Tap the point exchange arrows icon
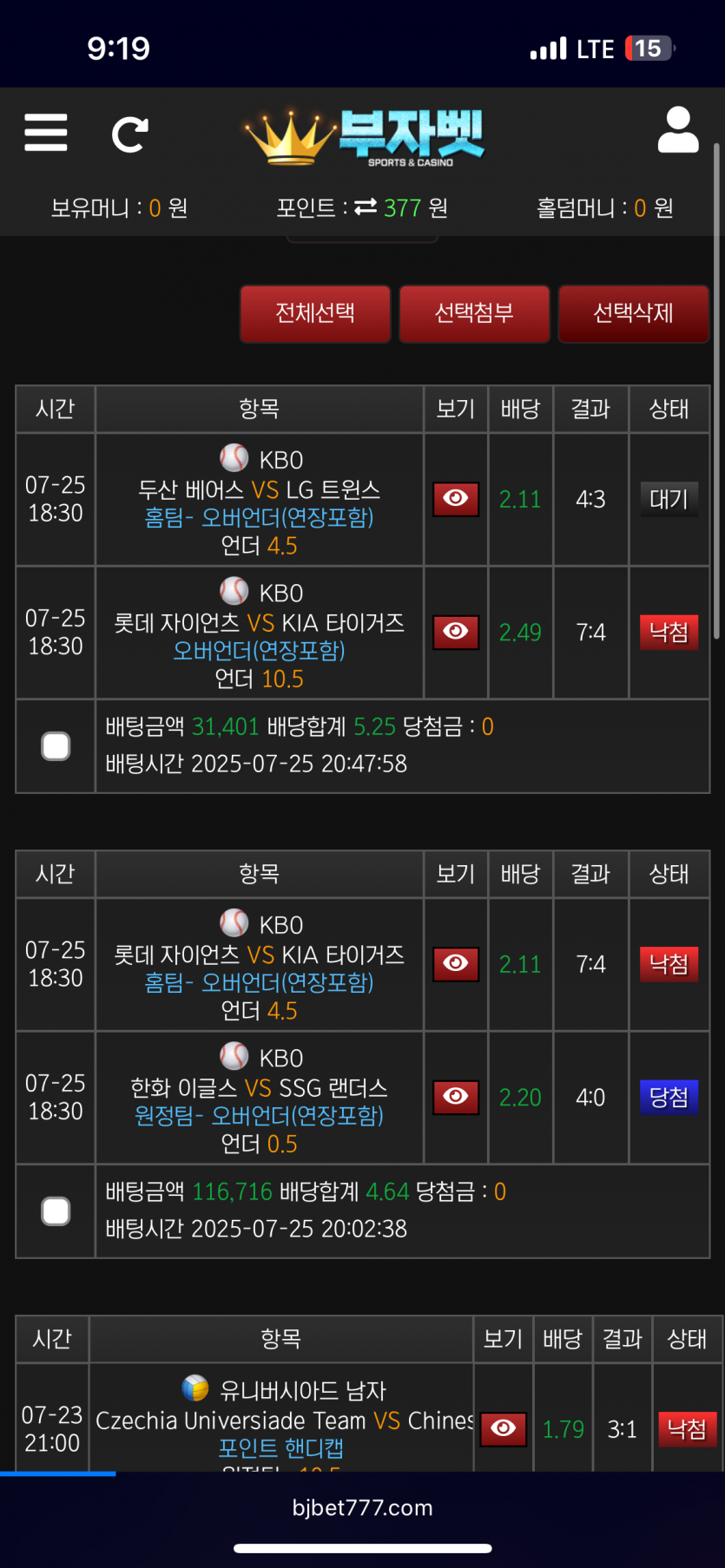This screenshot has width=725, height=1568. pos(366,207)
